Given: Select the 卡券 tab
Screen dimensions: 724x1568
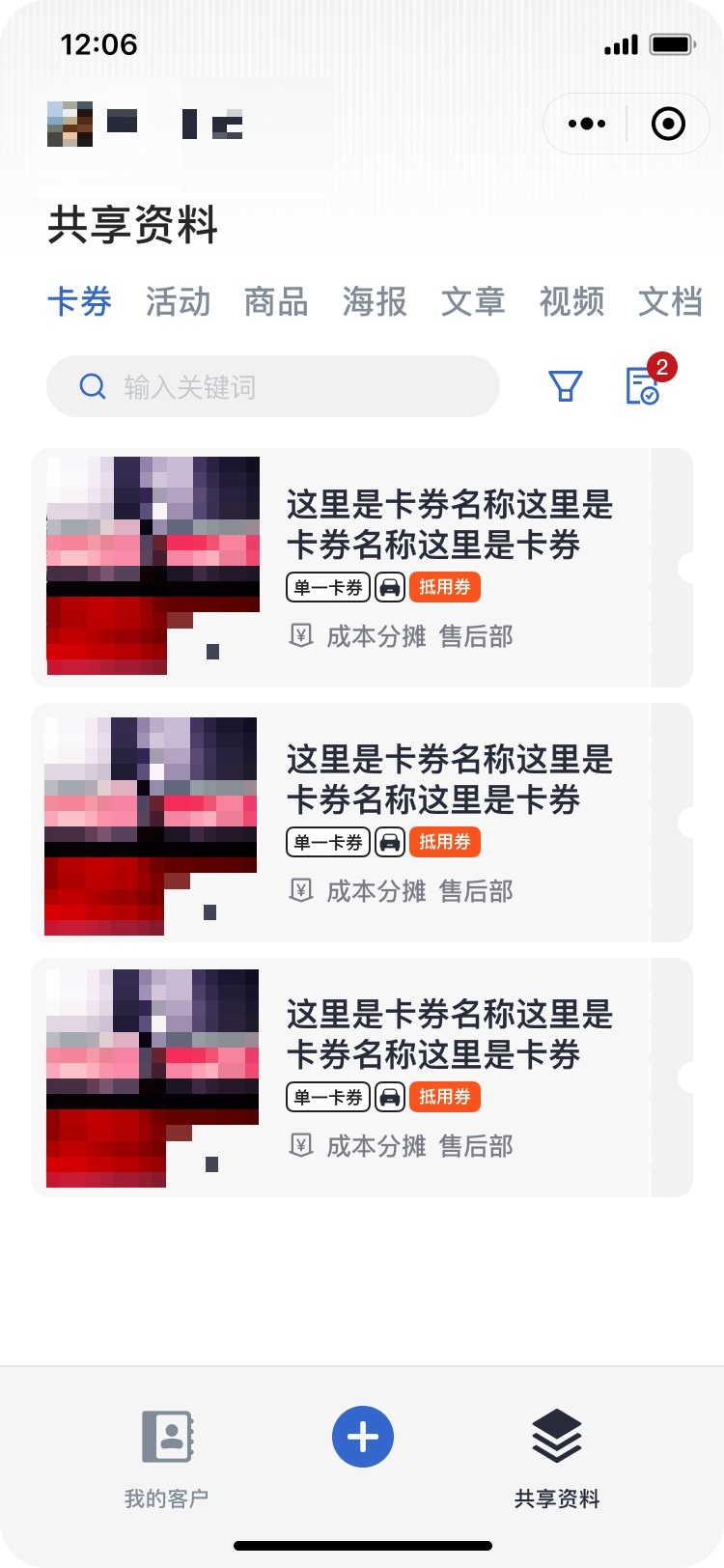Looking at the screenshot, I should (80, 302).
